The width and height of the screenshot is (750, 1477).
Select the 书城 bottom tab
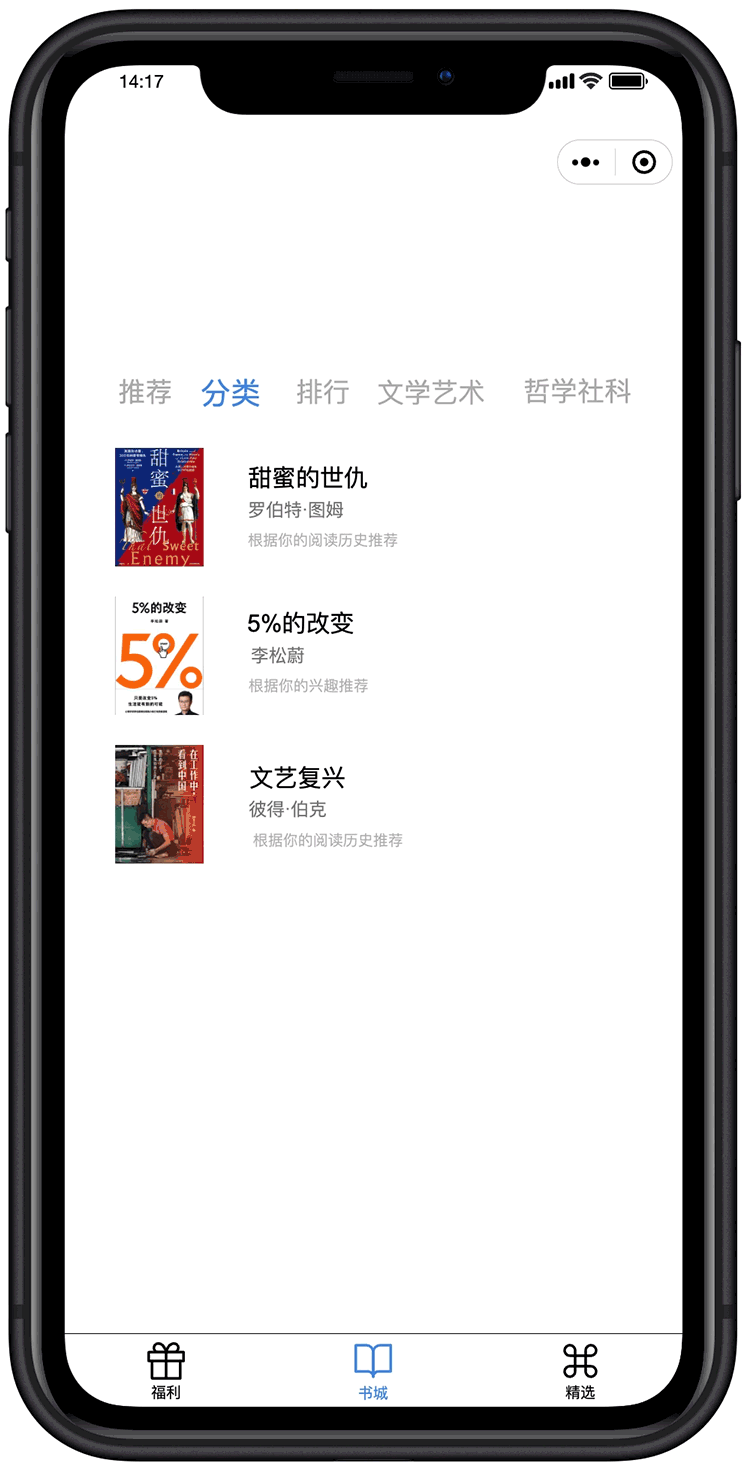click(x=373, y=1371)
